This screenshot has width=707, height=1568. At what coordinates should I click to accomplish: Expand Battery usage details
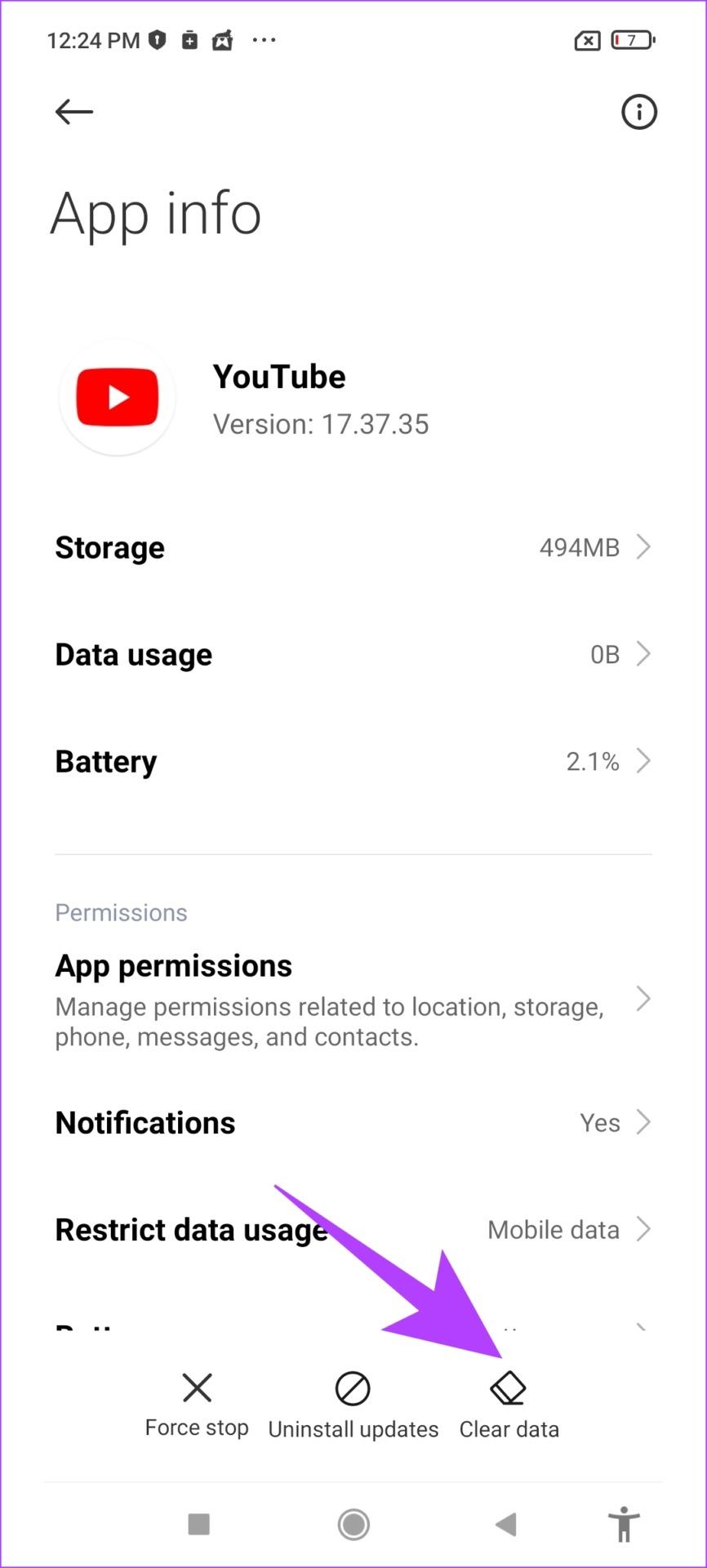pos(644,760)
